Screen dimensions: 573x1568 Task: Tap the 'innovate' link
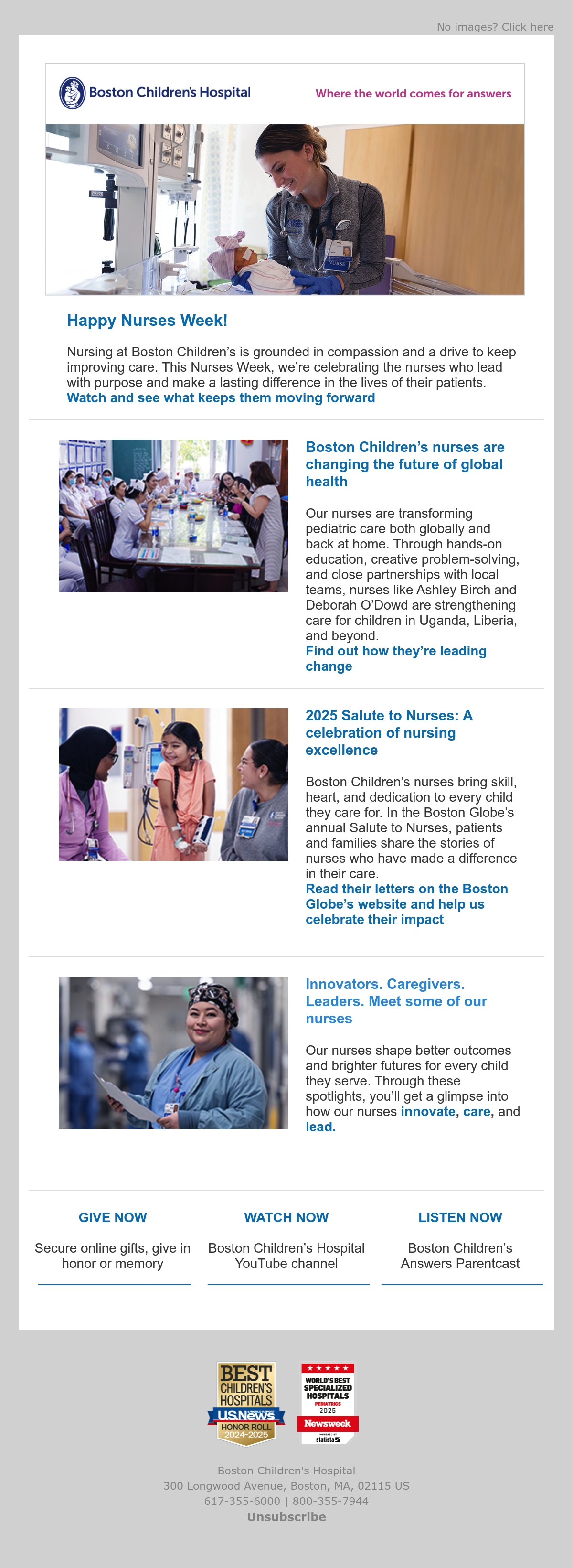428,1111
